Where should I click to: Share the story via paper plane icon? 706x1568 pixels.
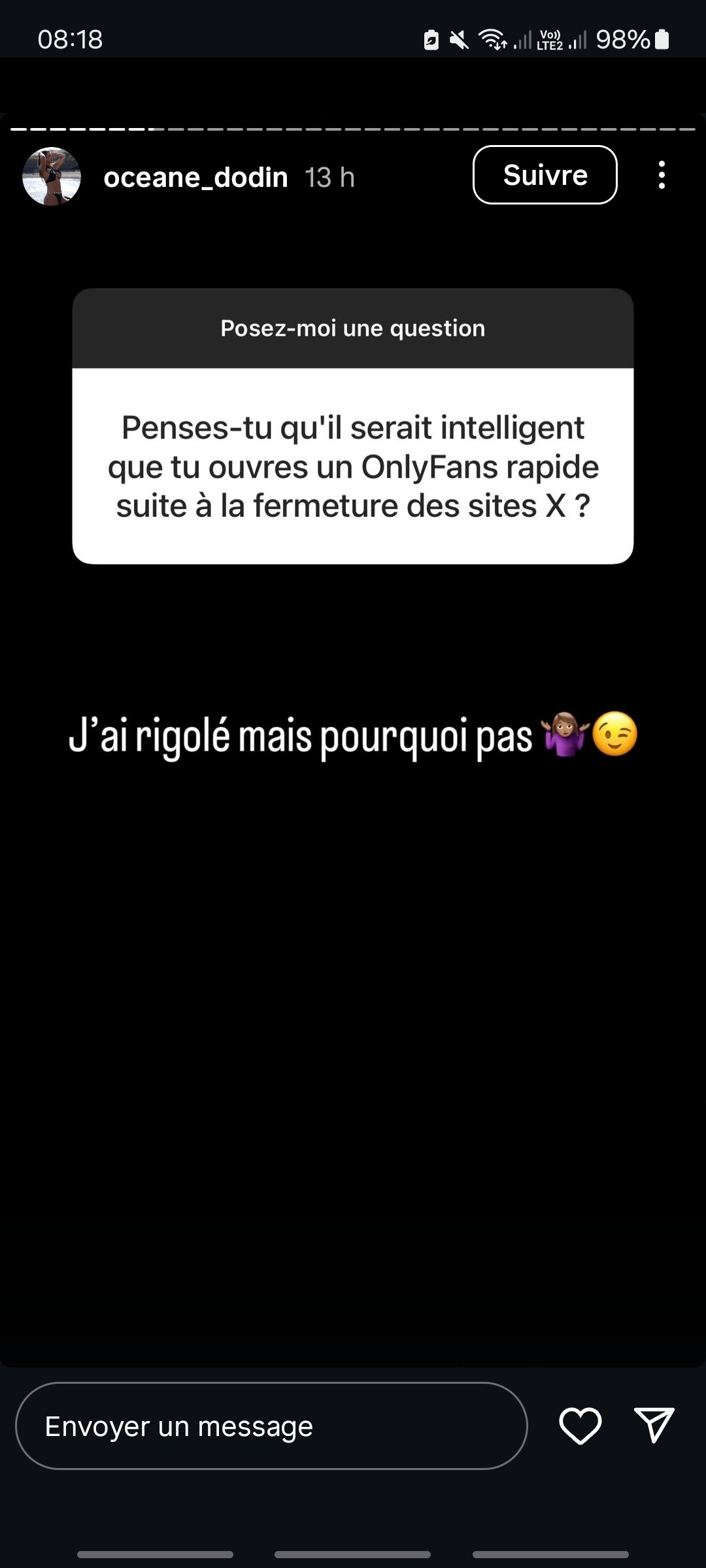pyautogui.click(x=654, y=1425)
